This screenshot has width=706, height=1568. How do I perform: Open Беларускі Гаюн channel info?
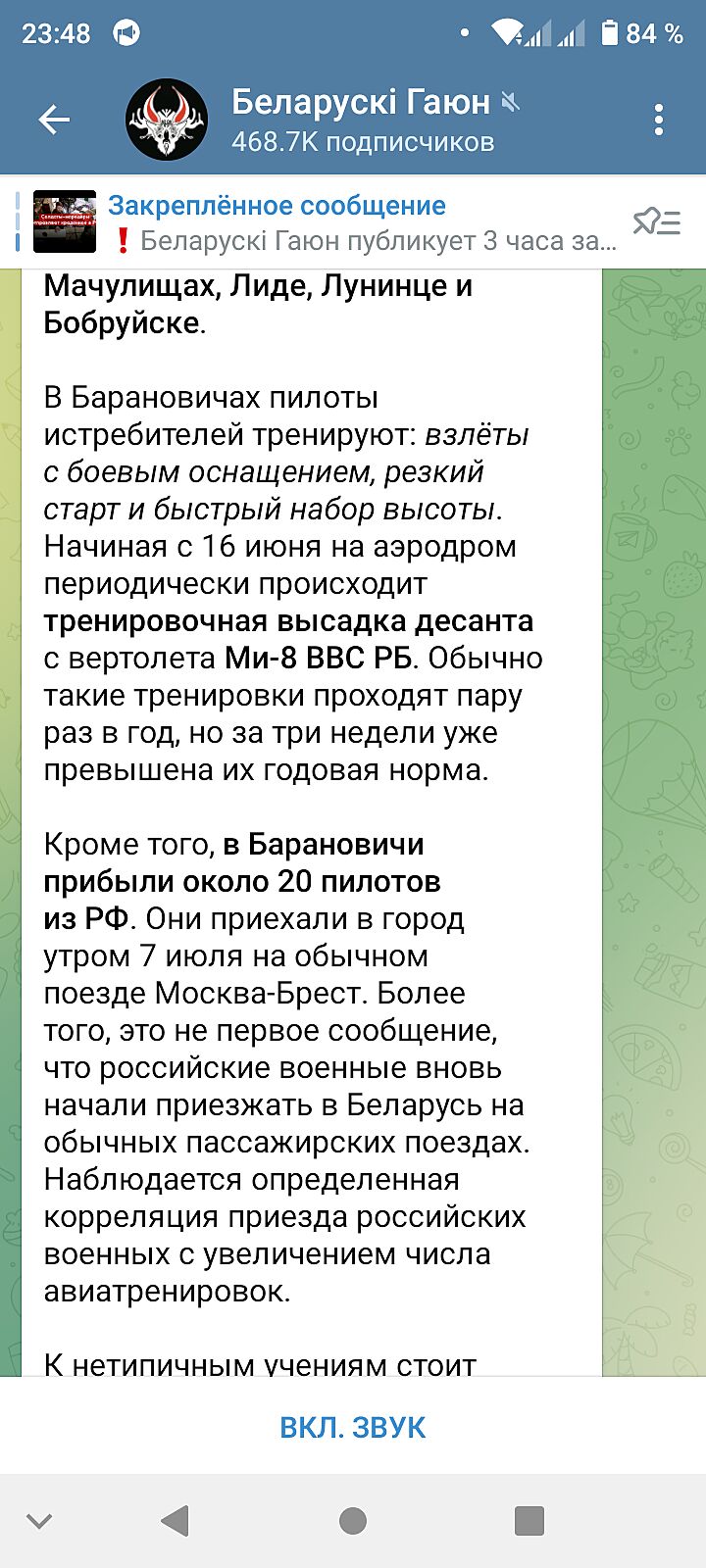[x=361, y=120]
